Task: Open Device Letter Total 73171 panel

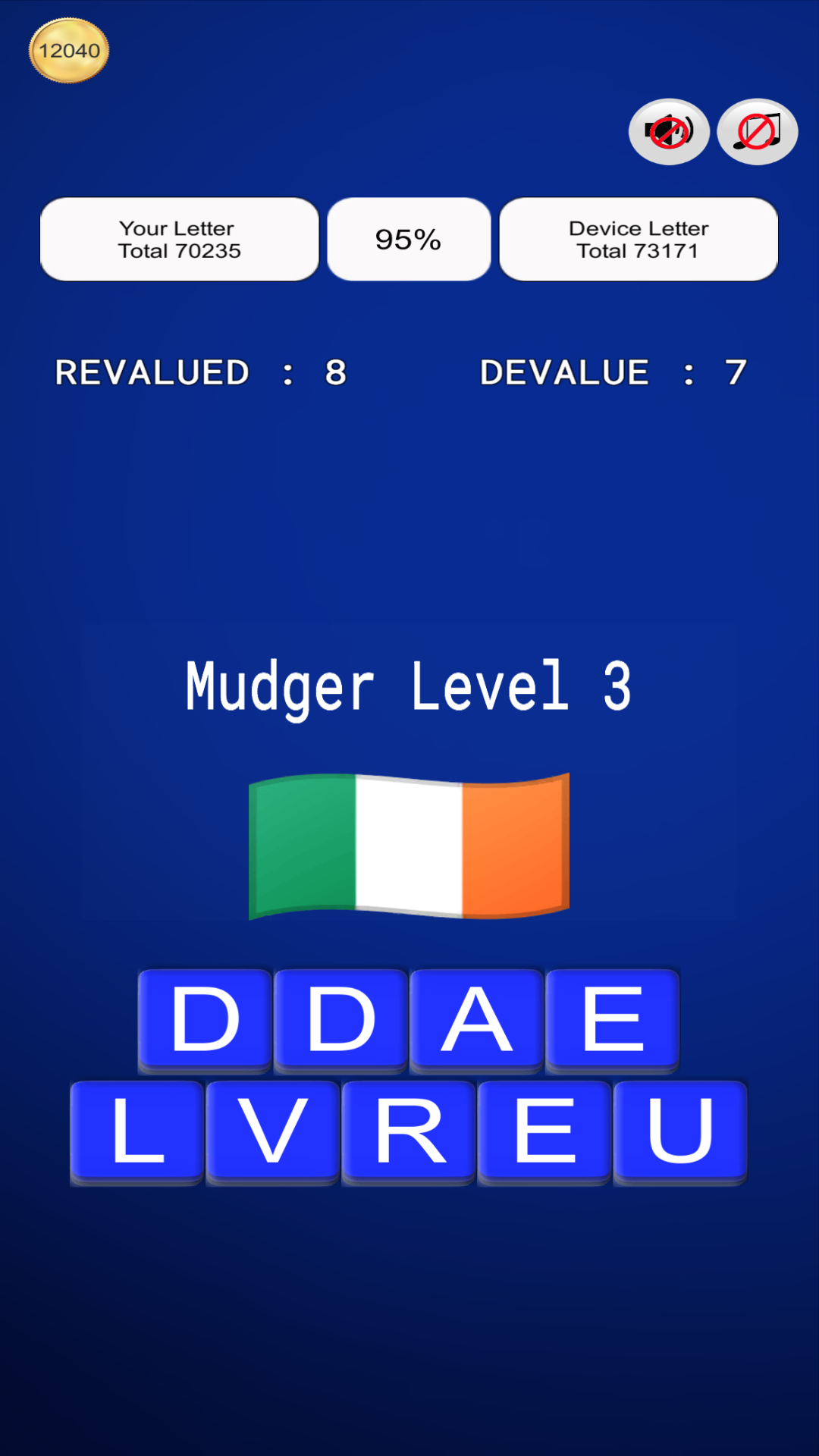Action: pos(638,239)
